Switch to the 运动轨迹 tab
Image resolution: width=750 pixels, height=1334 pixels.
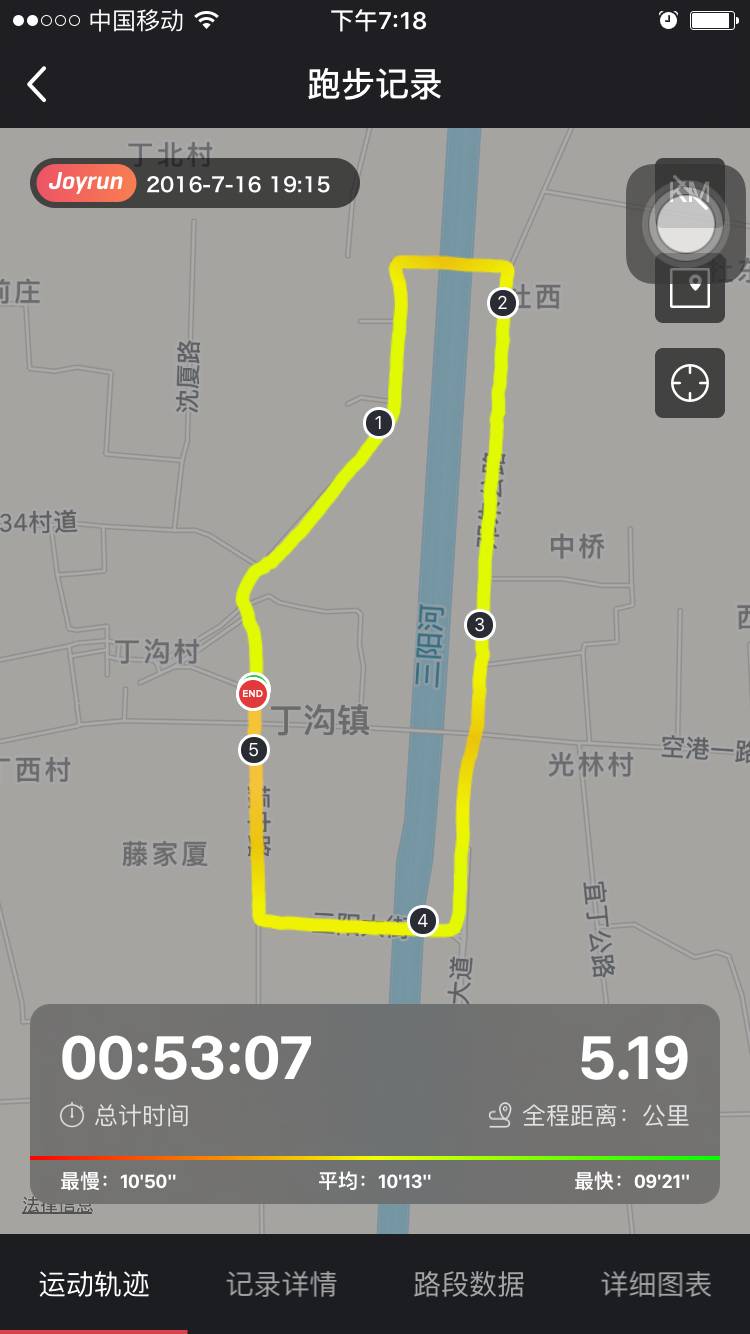click(94, 1284)
